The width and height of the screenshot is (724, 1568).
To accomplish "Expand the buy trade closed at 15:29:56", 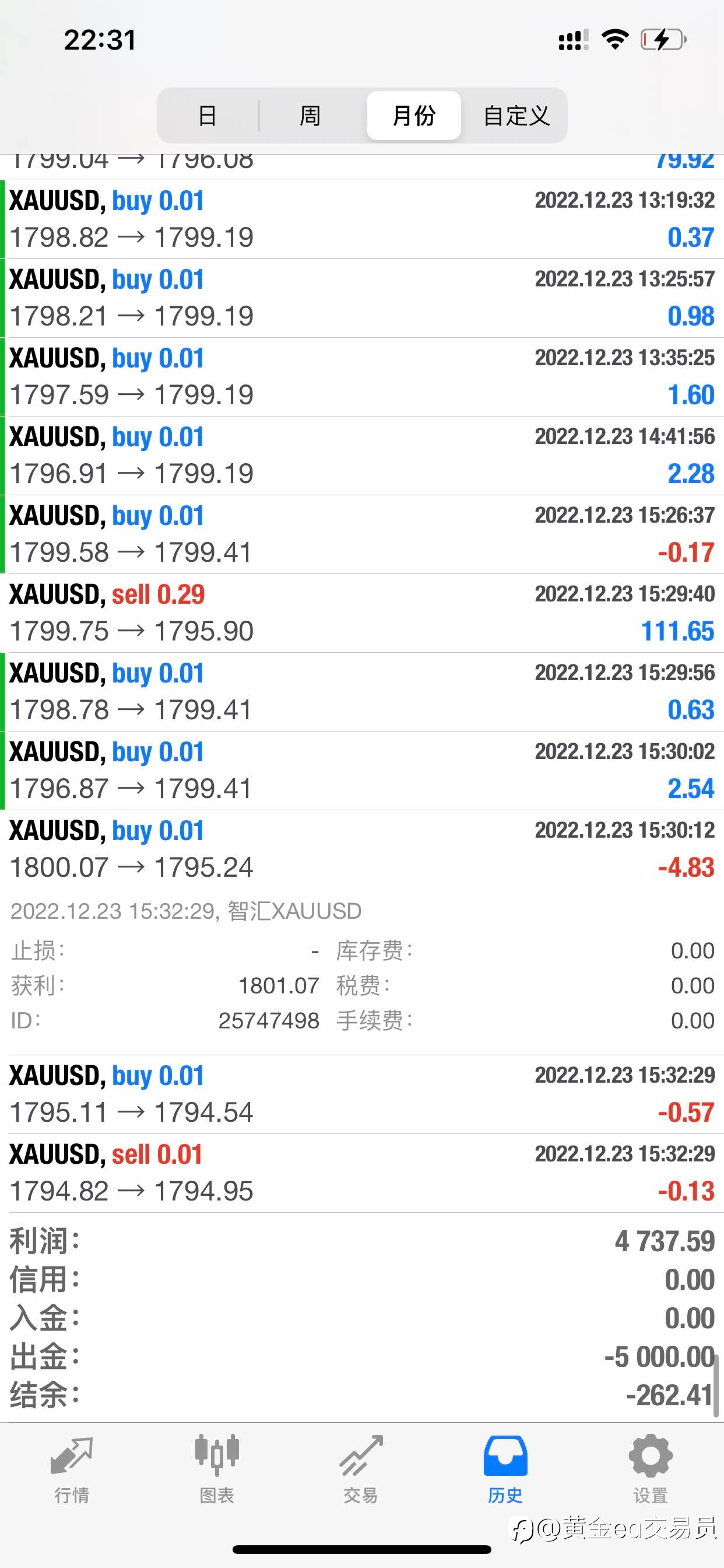I will 362,691.
